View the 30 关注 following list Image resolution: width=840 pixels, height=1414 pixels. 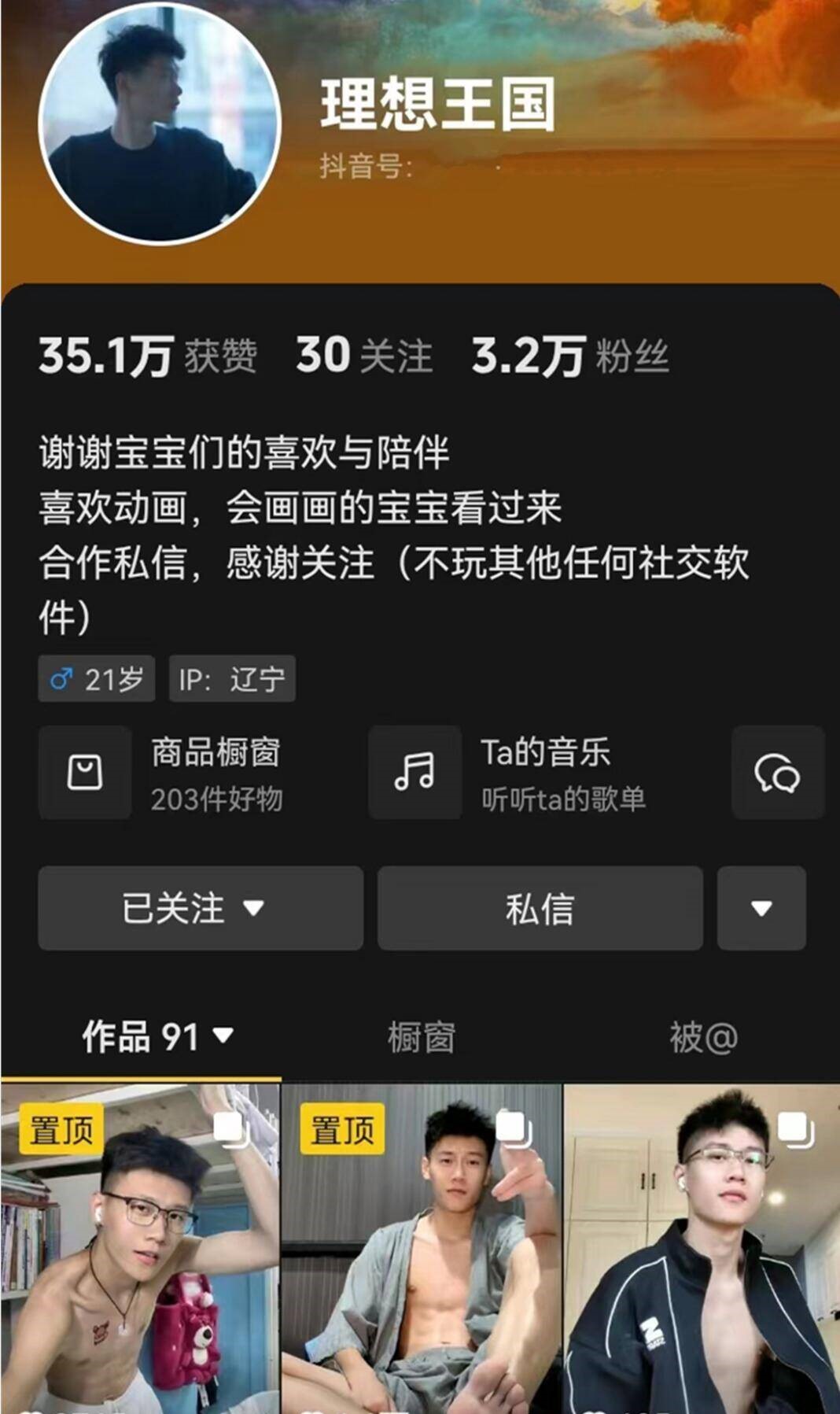(x=363, y=356)
